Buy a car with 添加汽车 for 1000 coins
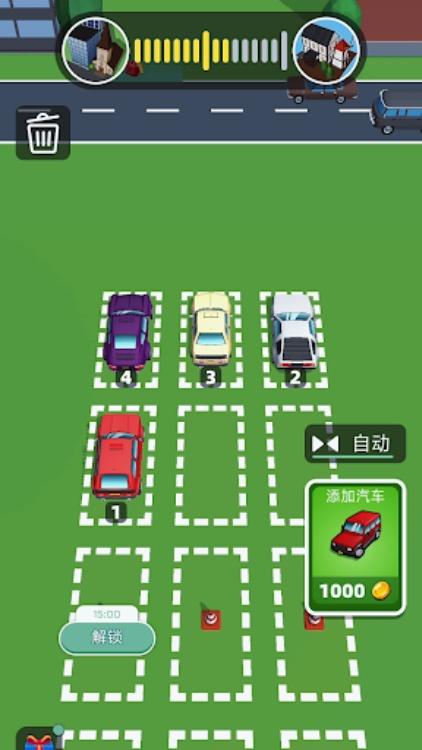Image resolution: width=422 pixels, height=750 pixels. click(x=355, y=548)
